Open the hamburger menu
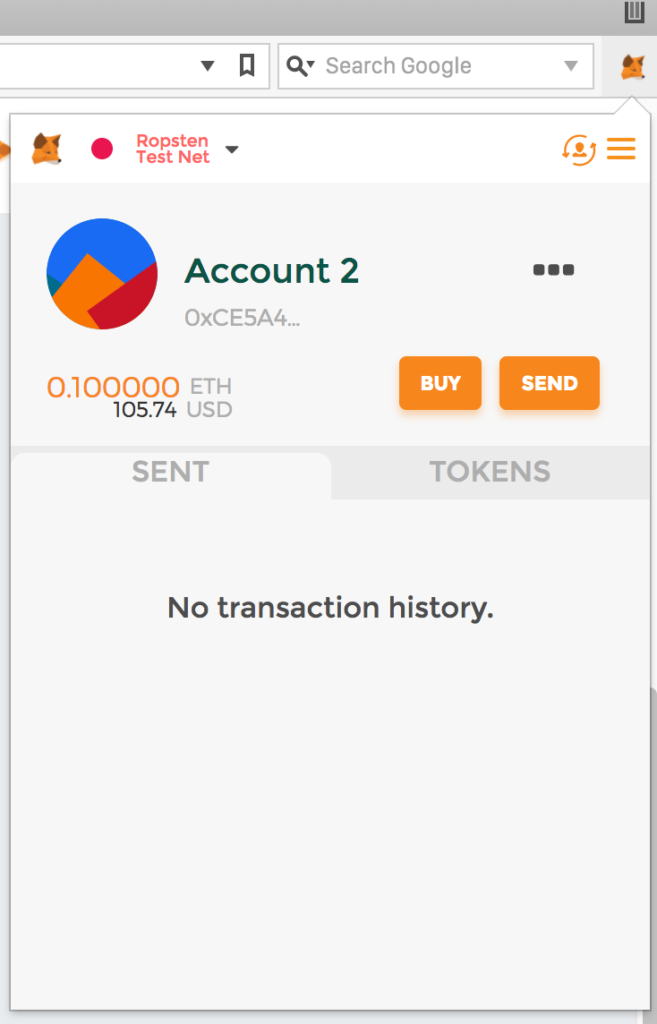The width and height of the screenshot is (657, 1024). tap(621, 150)
